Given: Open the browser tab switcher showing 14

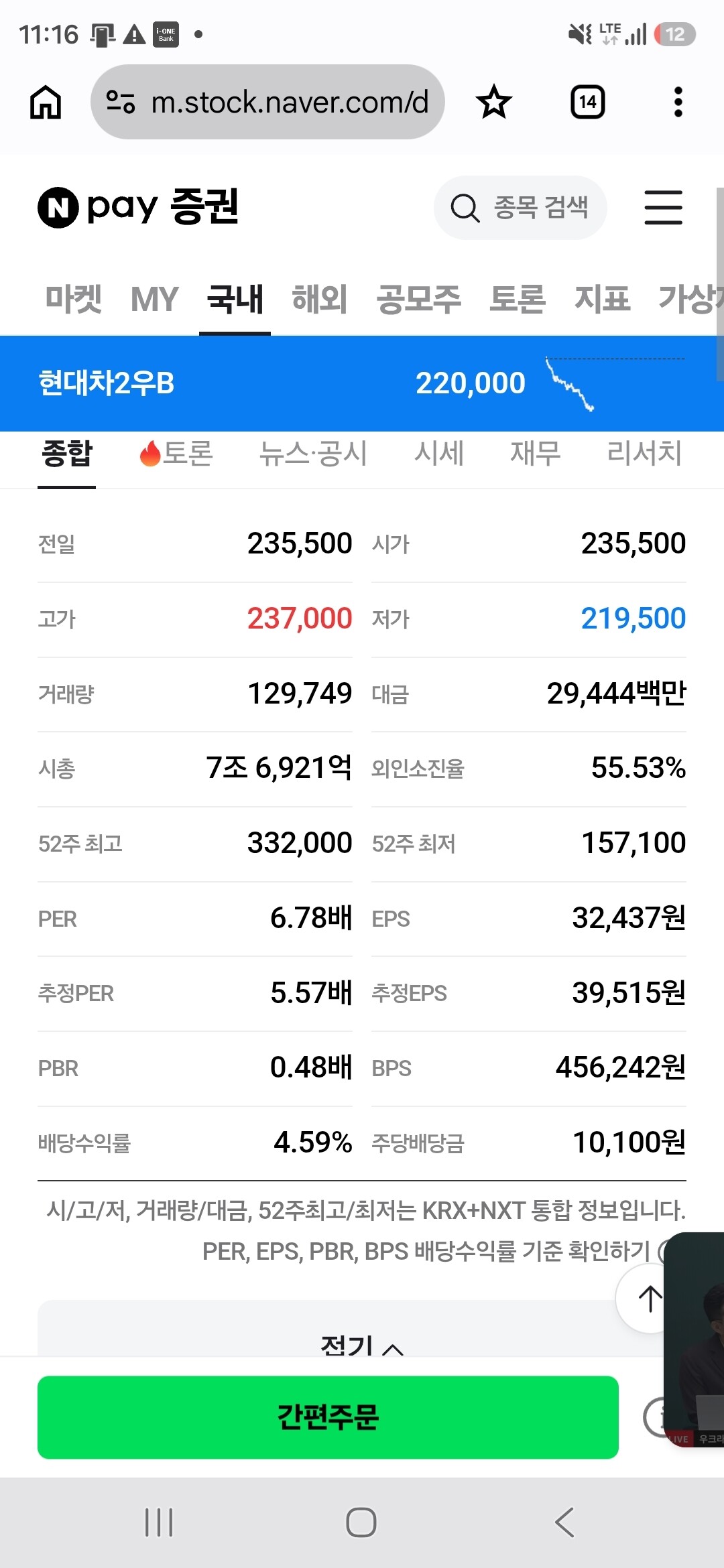Looking at the screenshot, I should [x=588, y=102].
